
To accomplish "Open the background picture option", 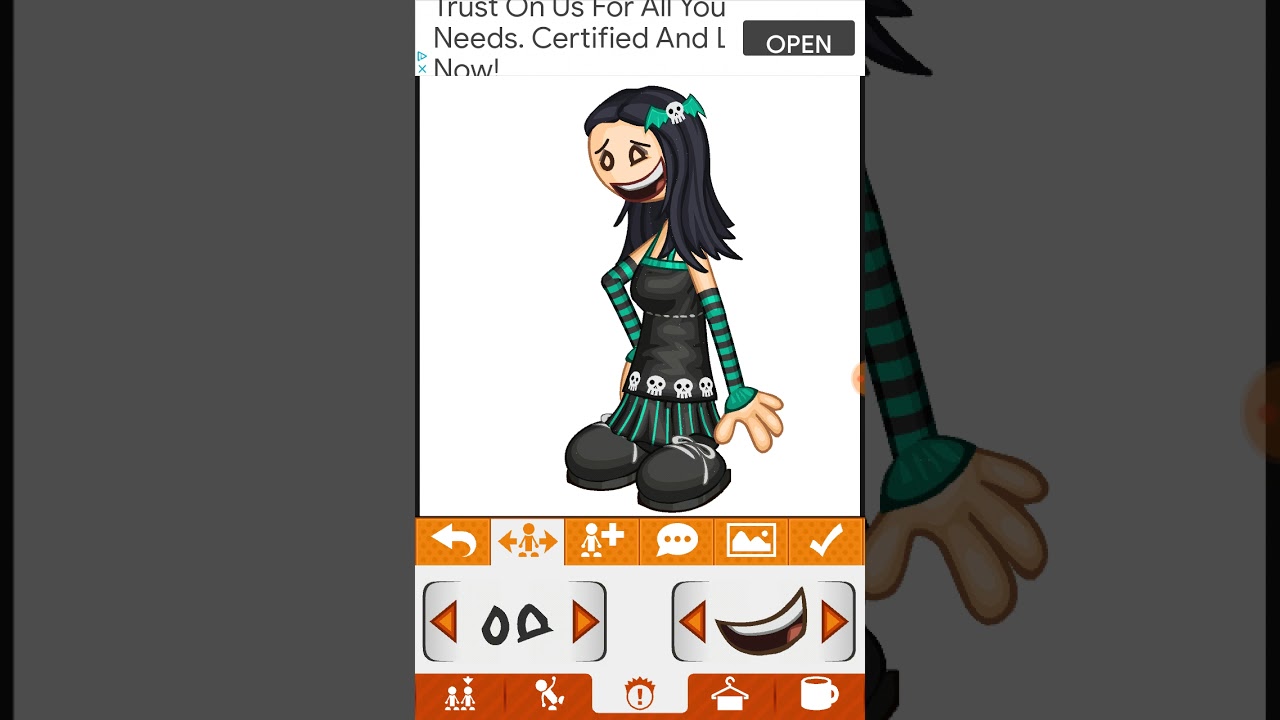I will 751,541.
